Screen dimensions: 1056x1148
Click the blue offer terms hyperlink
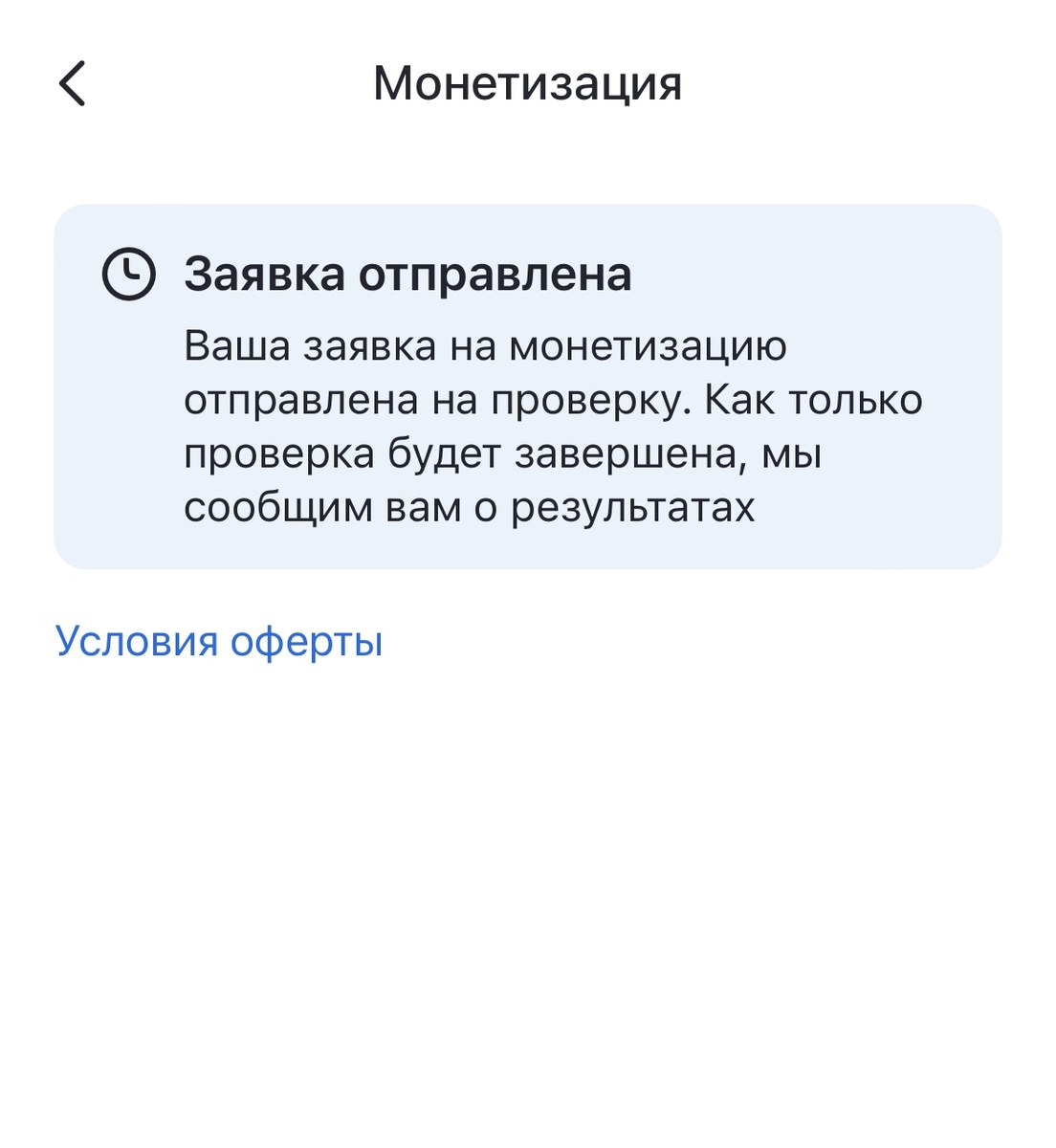tap(219, 641)
